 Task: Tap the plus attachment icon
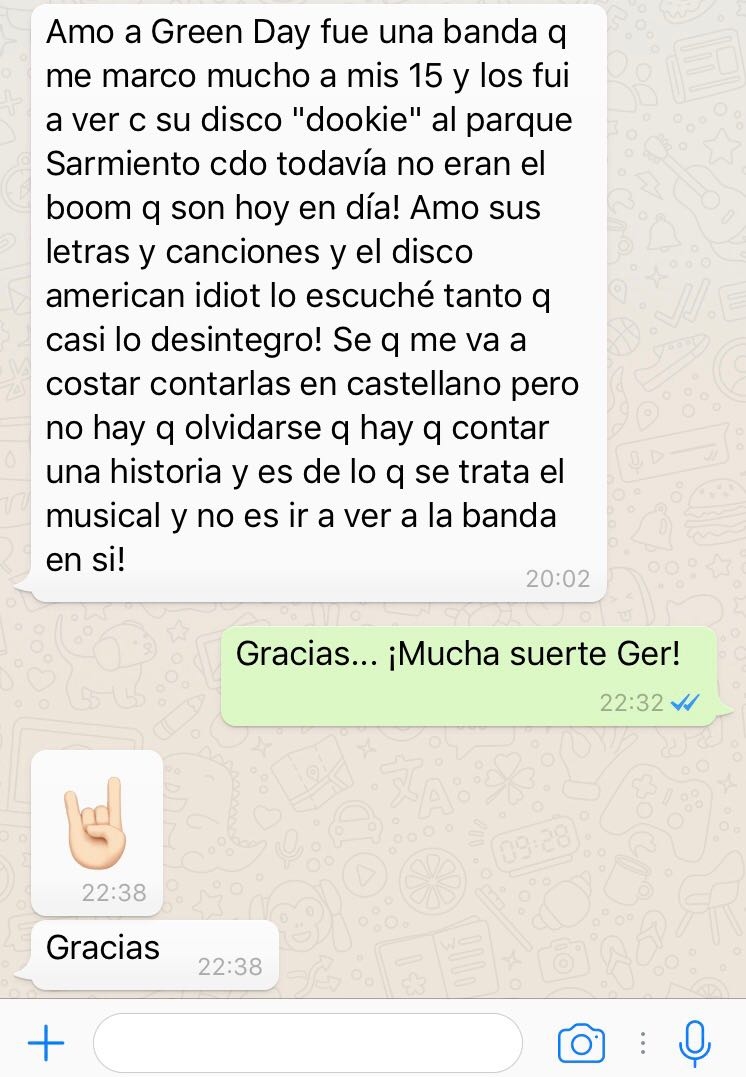click(x=46, y=1044)
